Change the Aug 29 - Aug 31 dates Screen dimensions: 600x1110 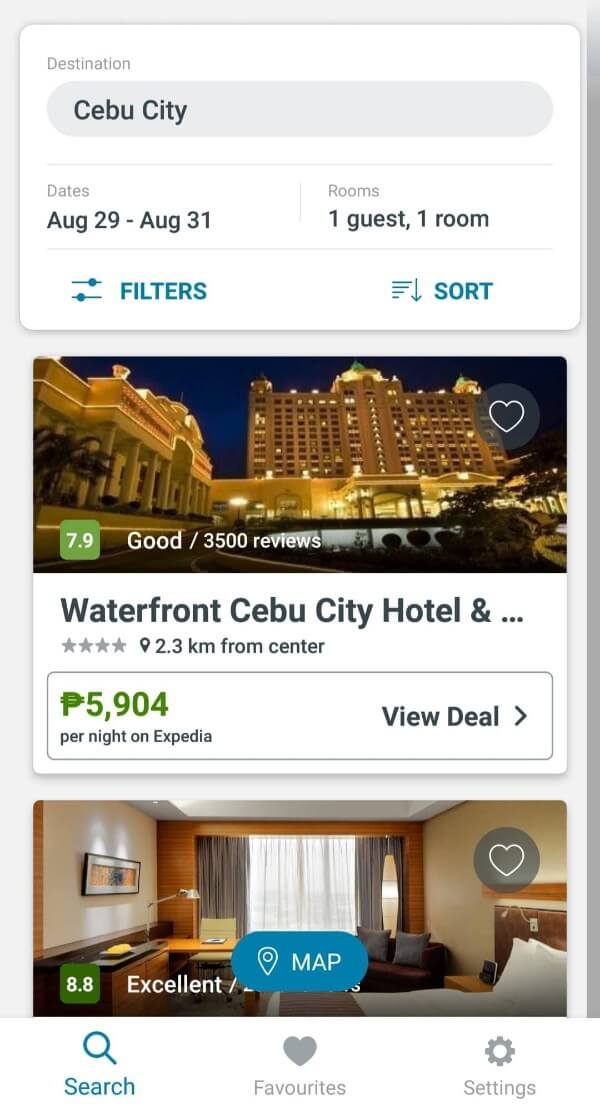tap(130, 219)
